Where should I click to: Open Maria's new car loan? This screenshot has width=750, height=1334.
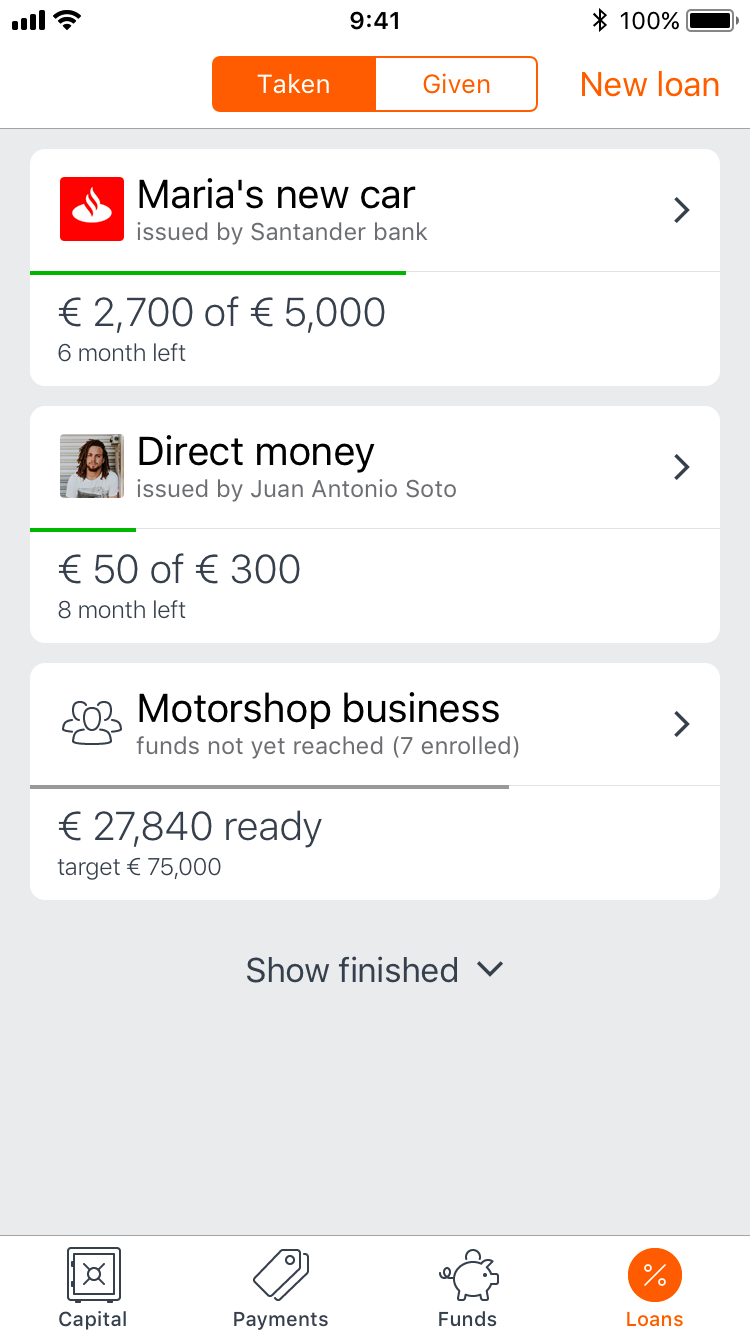tap(375, 268)
